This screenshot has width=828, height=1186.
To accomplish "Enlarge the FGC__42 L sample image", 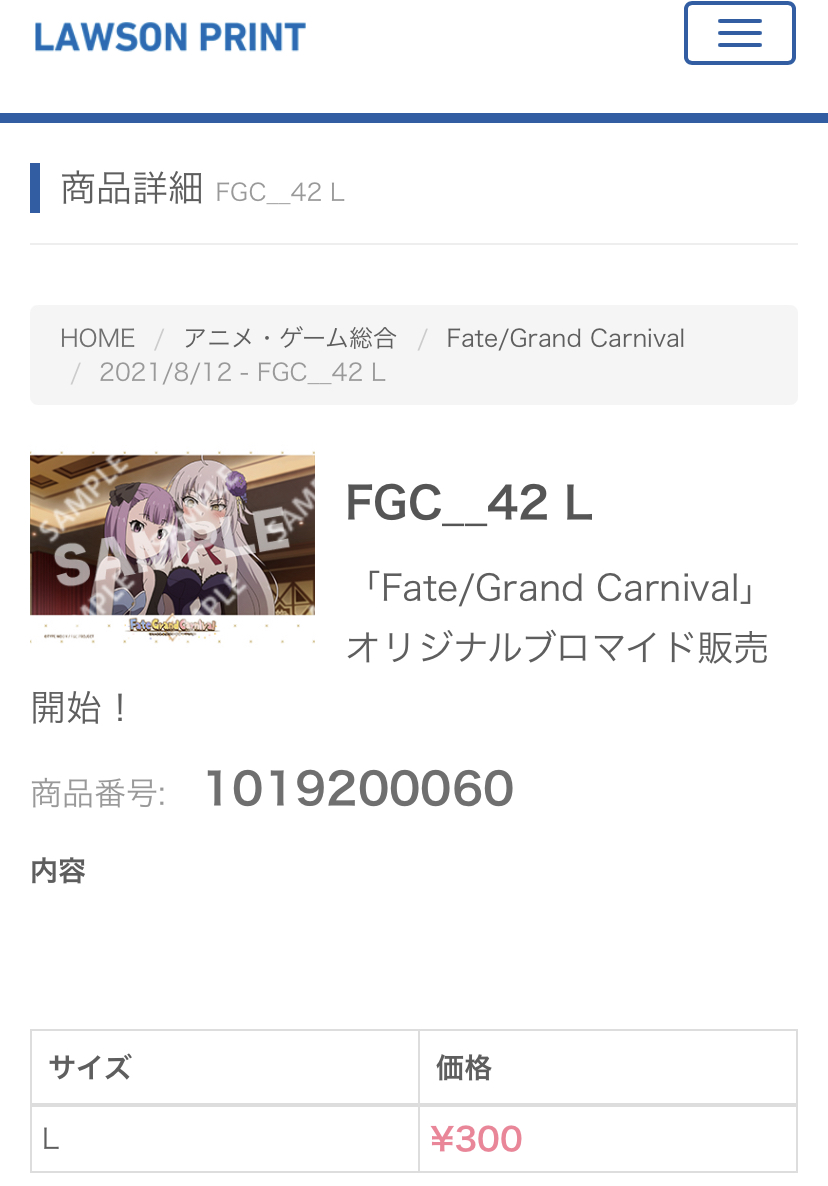I will [172, 548].
